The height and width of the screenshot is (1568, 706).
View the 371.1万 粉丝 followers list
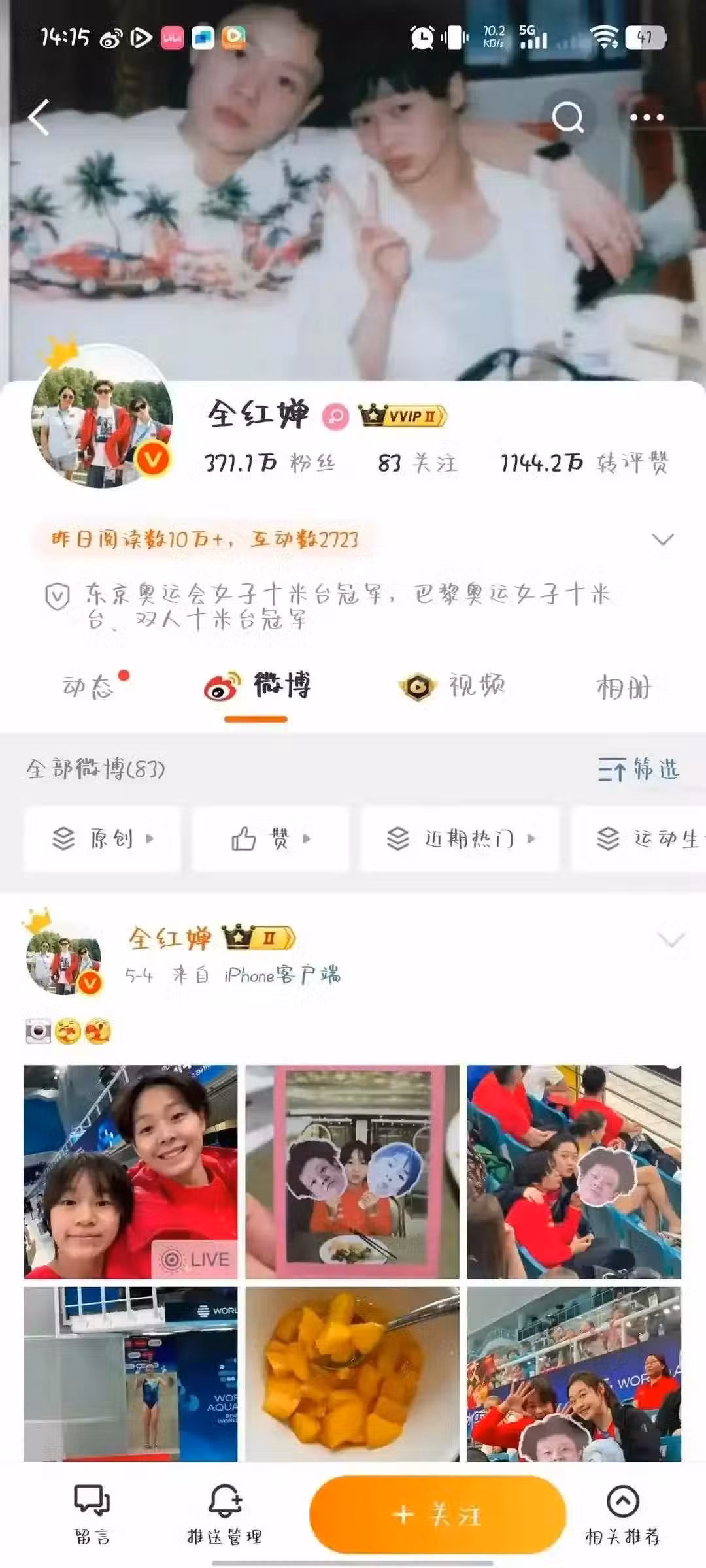coord(270,463)
